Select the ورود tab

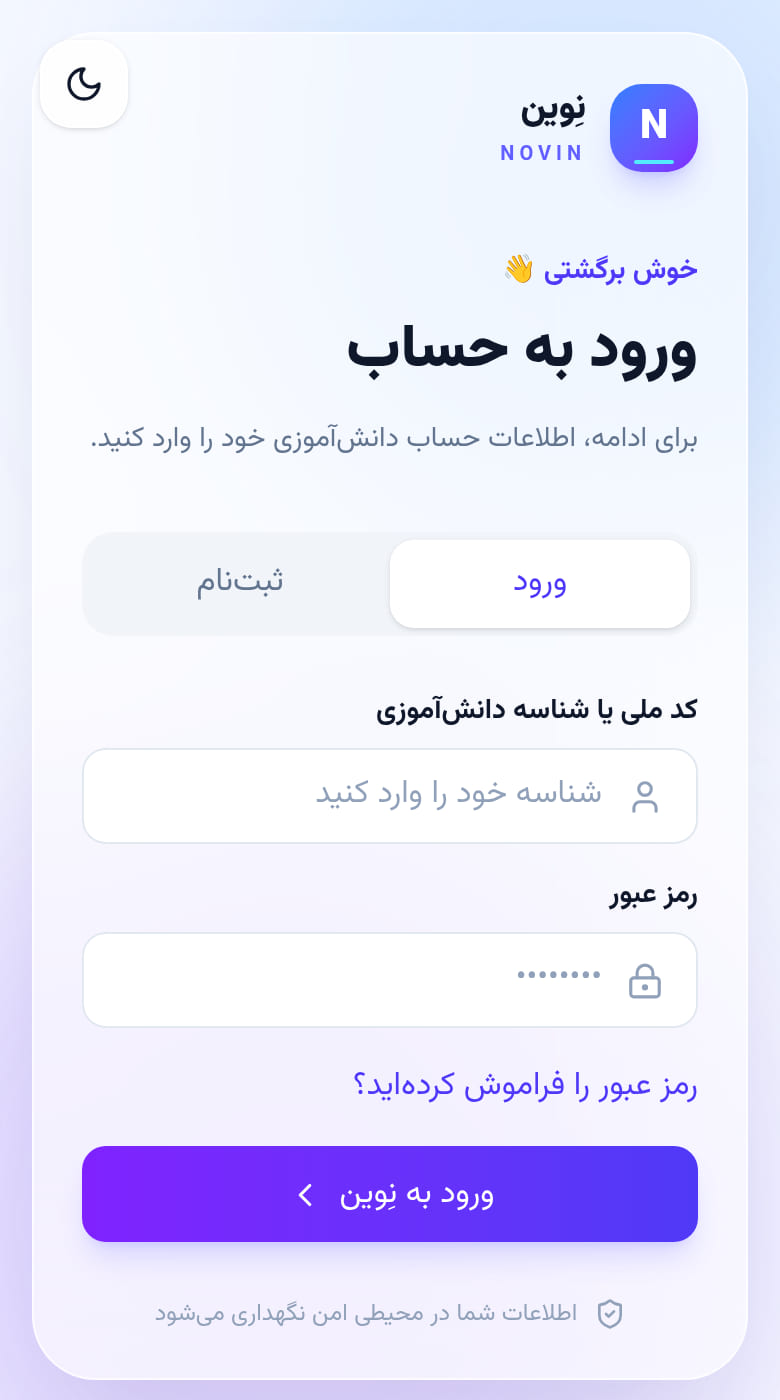pos(540,584)
